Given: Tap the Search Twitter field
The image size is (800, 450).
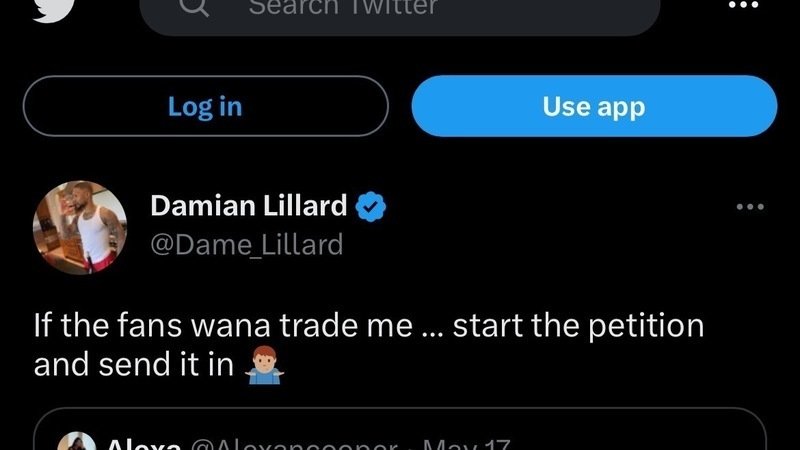Looking at the screenshot, I should 400,8.
